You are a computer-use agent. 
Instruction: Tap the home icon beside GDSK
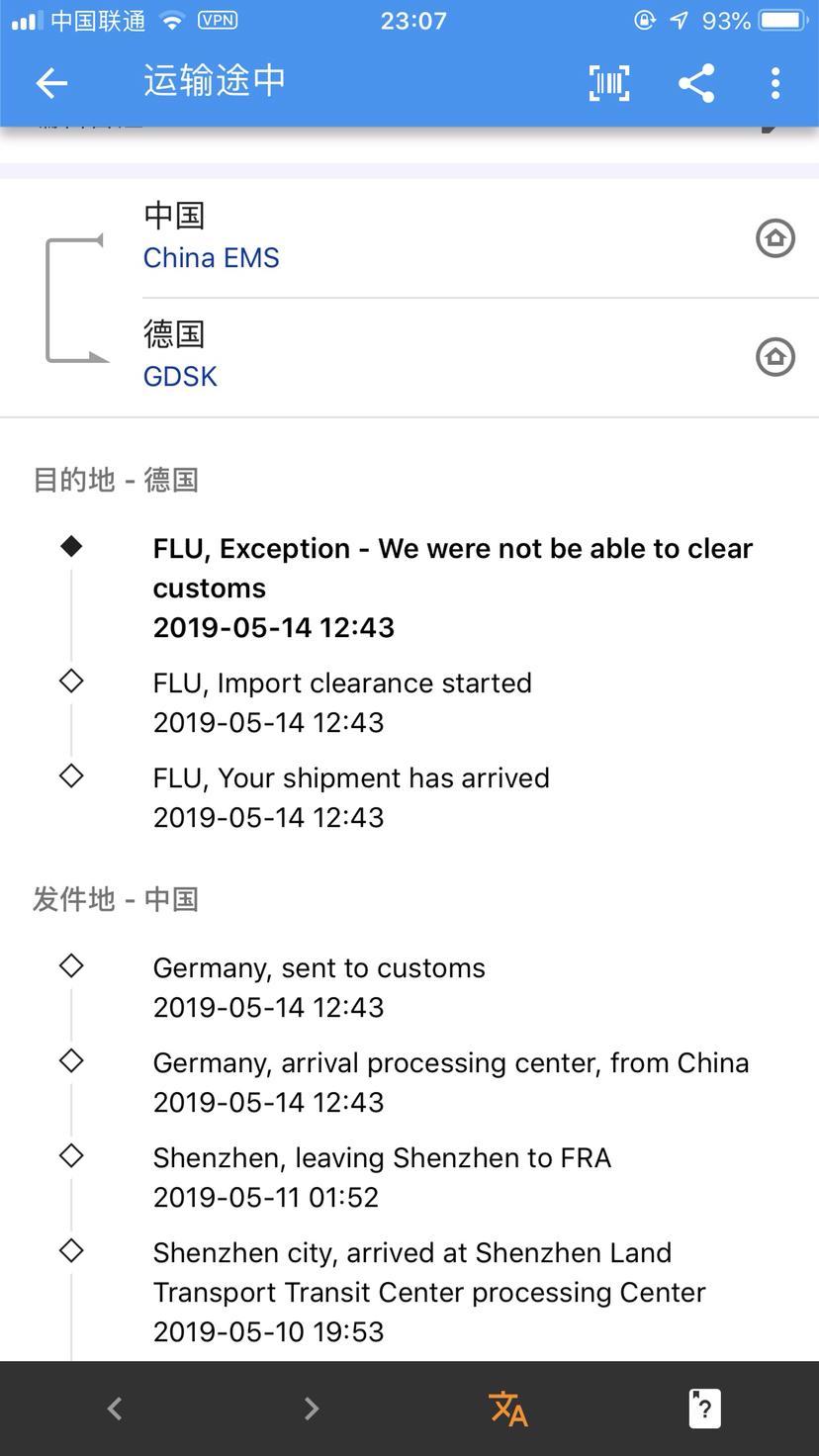(x=775, y=357)
